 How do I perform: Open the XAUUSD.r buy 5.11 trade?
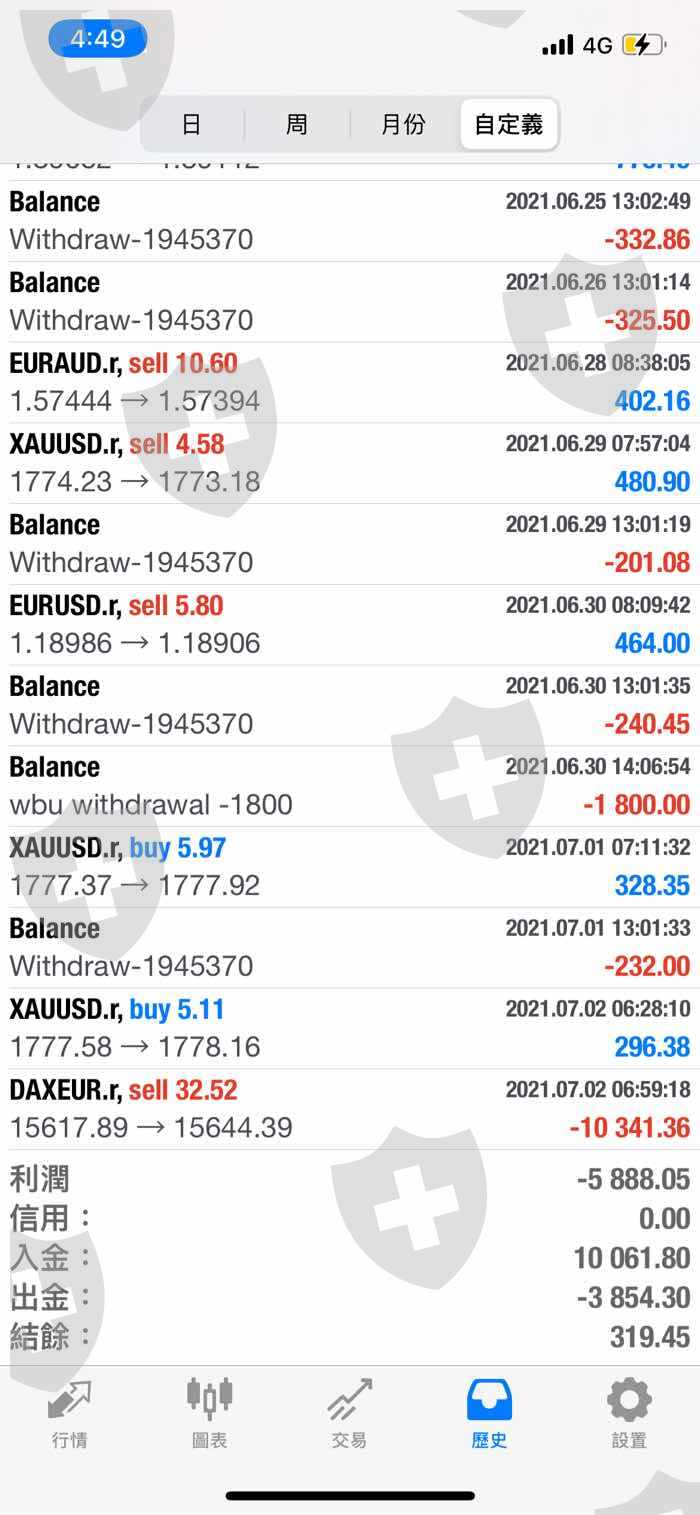click(350, 1029)
